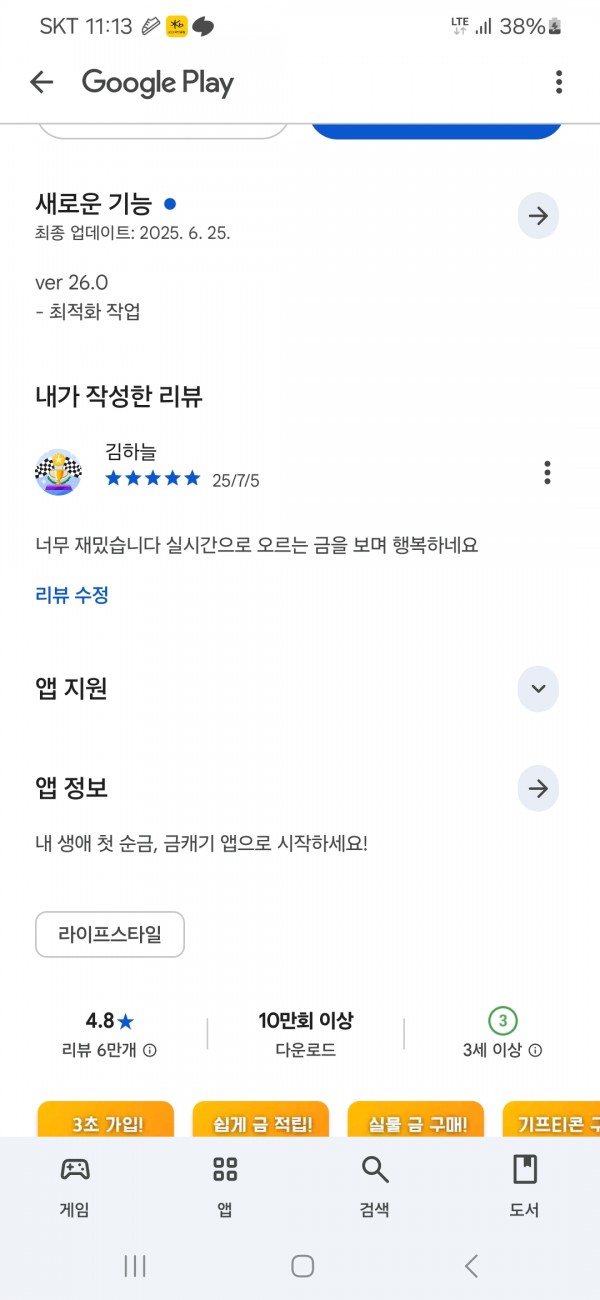Tap 리뷰 수정 to edit my review

tap(72, 595)
